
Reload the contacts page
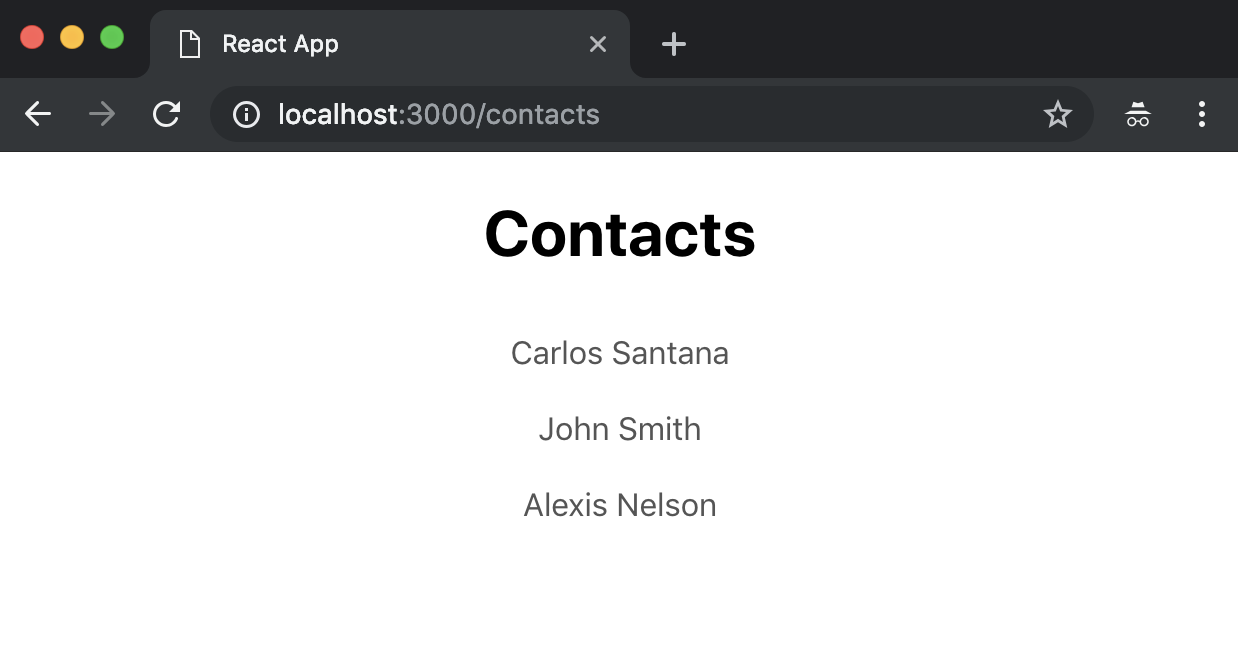click(166, 114)
